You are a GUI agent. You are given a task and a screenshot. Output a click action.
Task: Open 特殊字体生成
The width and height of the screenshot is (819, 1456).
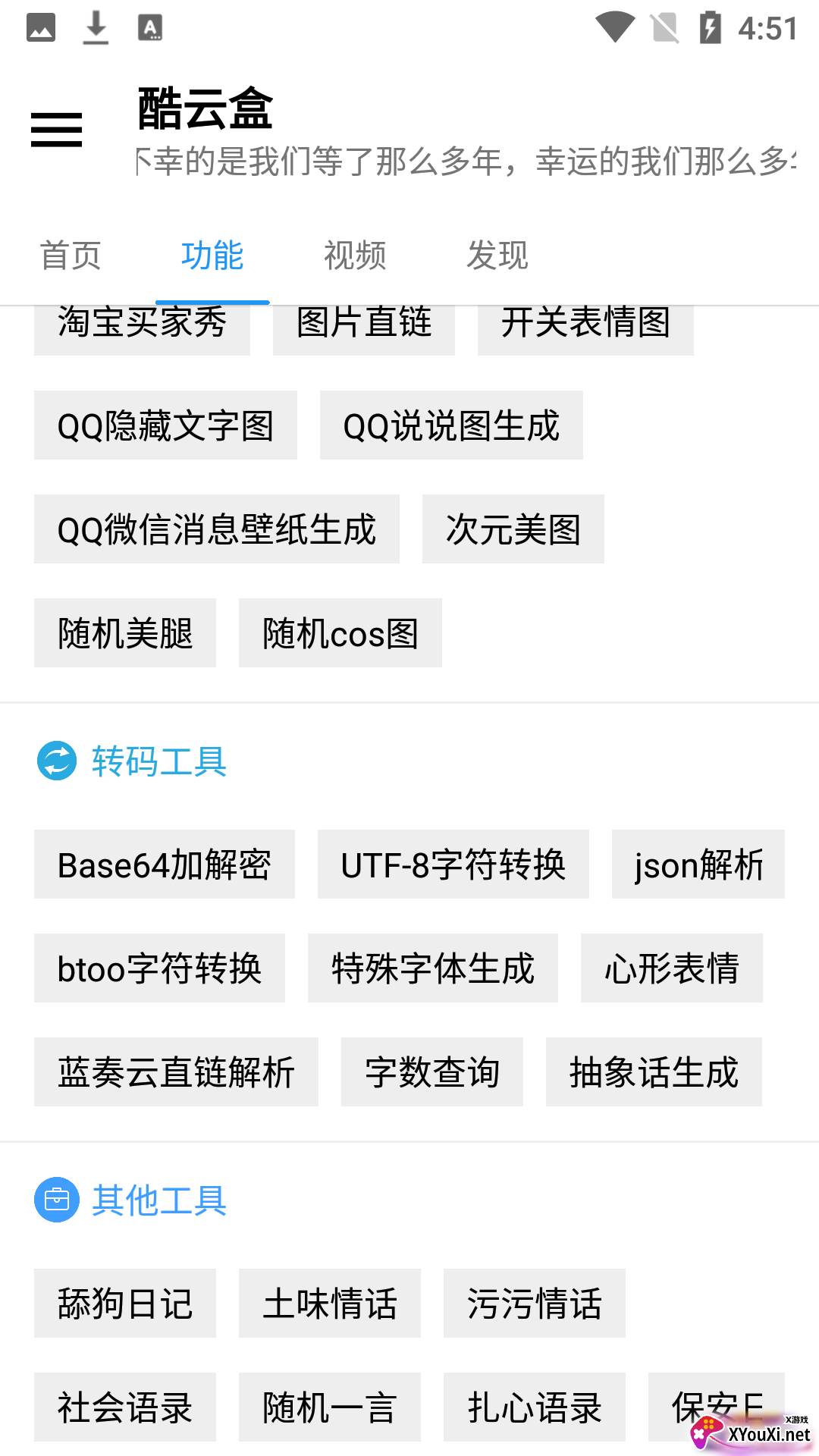433,968
